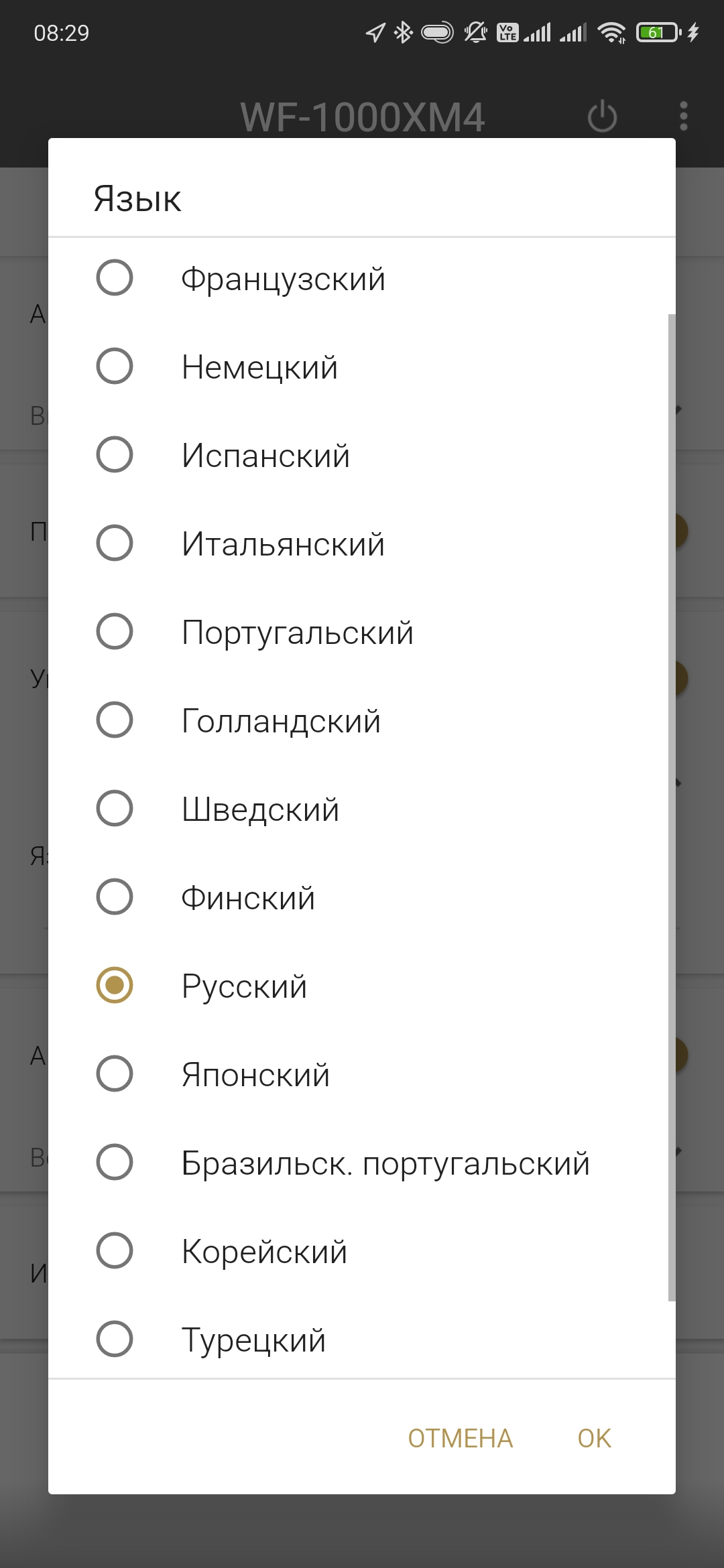Pick Шведский from the list
724x1568 pixels.
tap(115, 809)
